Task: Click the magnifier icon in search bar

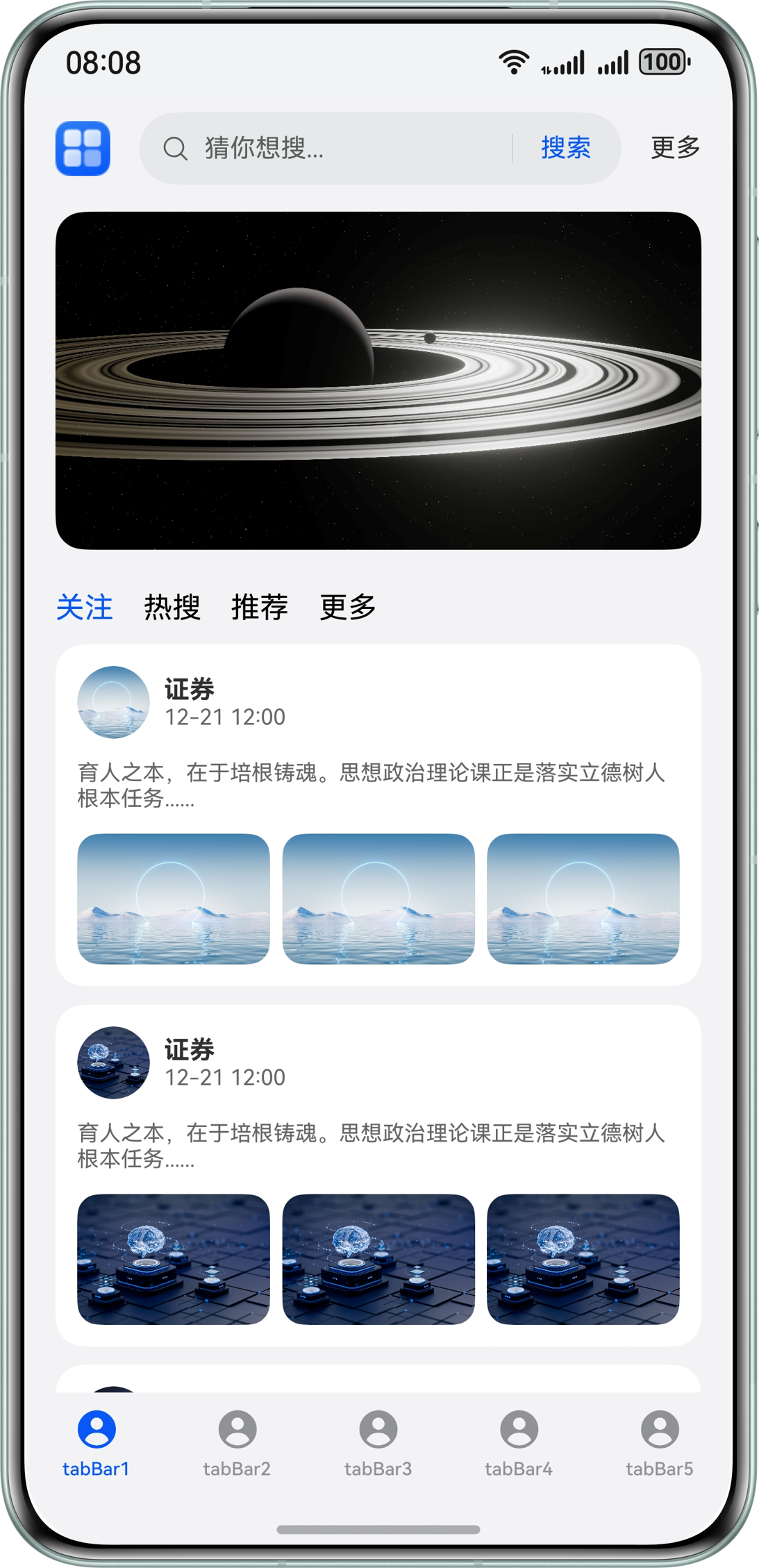Action: [175, 147]
